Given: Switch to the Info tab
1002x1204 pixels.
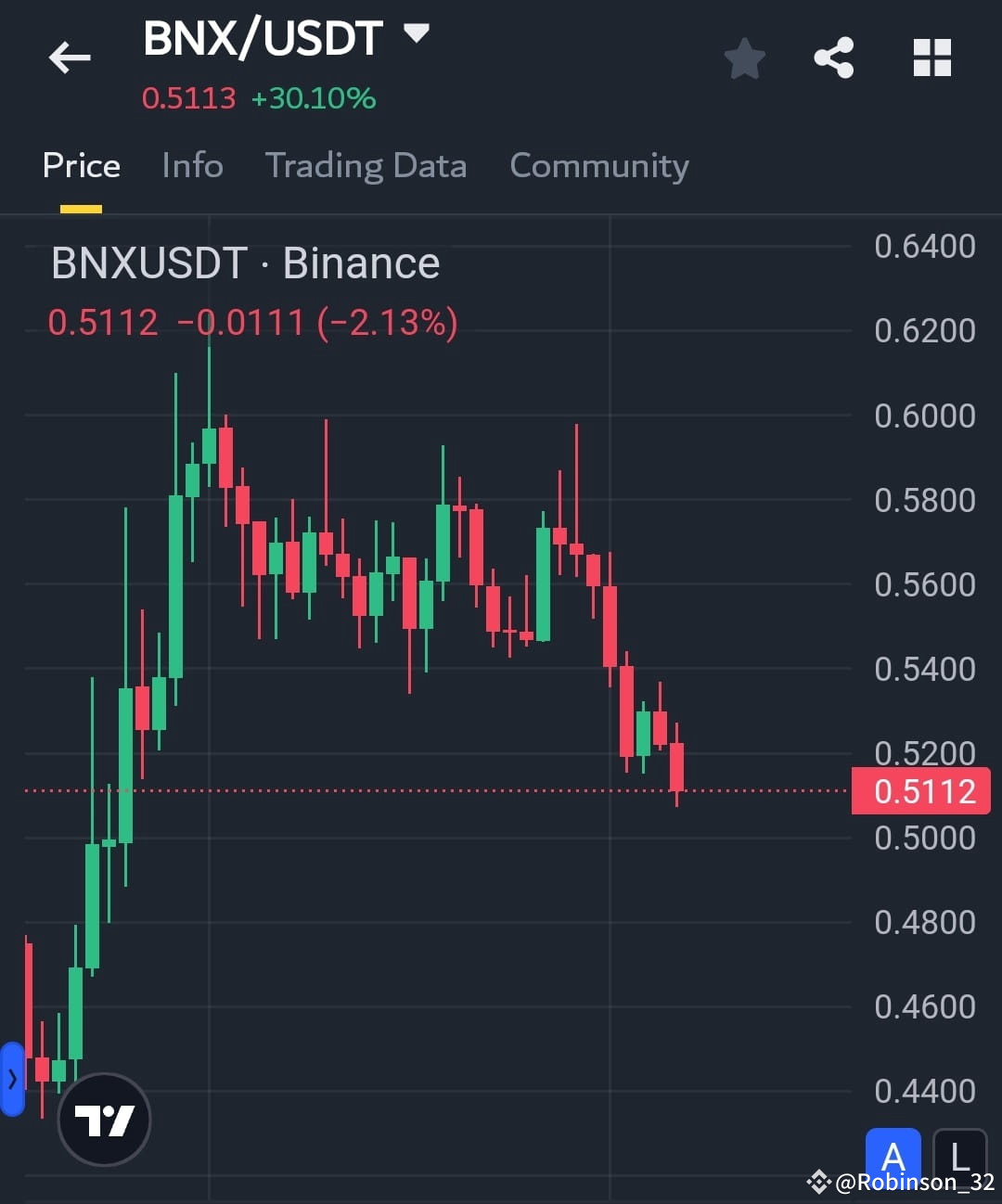Looking at the screenshot, I should [192, 165].
